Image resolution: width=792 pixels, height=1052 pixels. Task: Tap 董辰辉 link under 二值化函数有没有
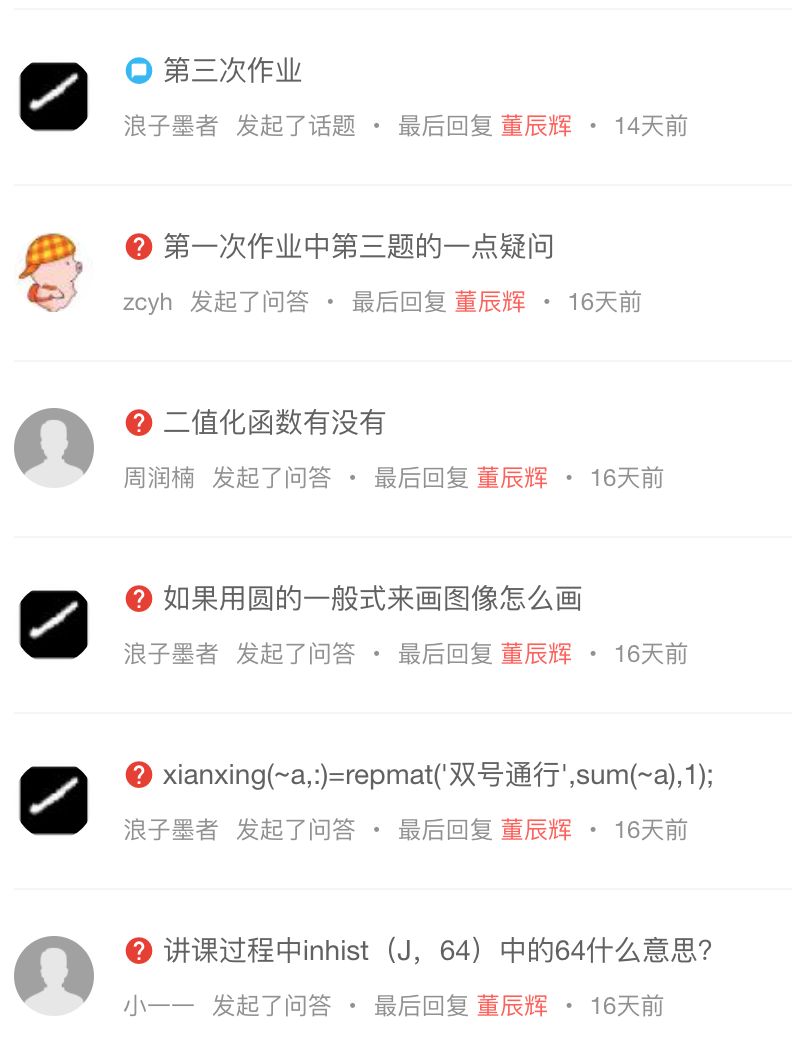(x=512, y=478)
